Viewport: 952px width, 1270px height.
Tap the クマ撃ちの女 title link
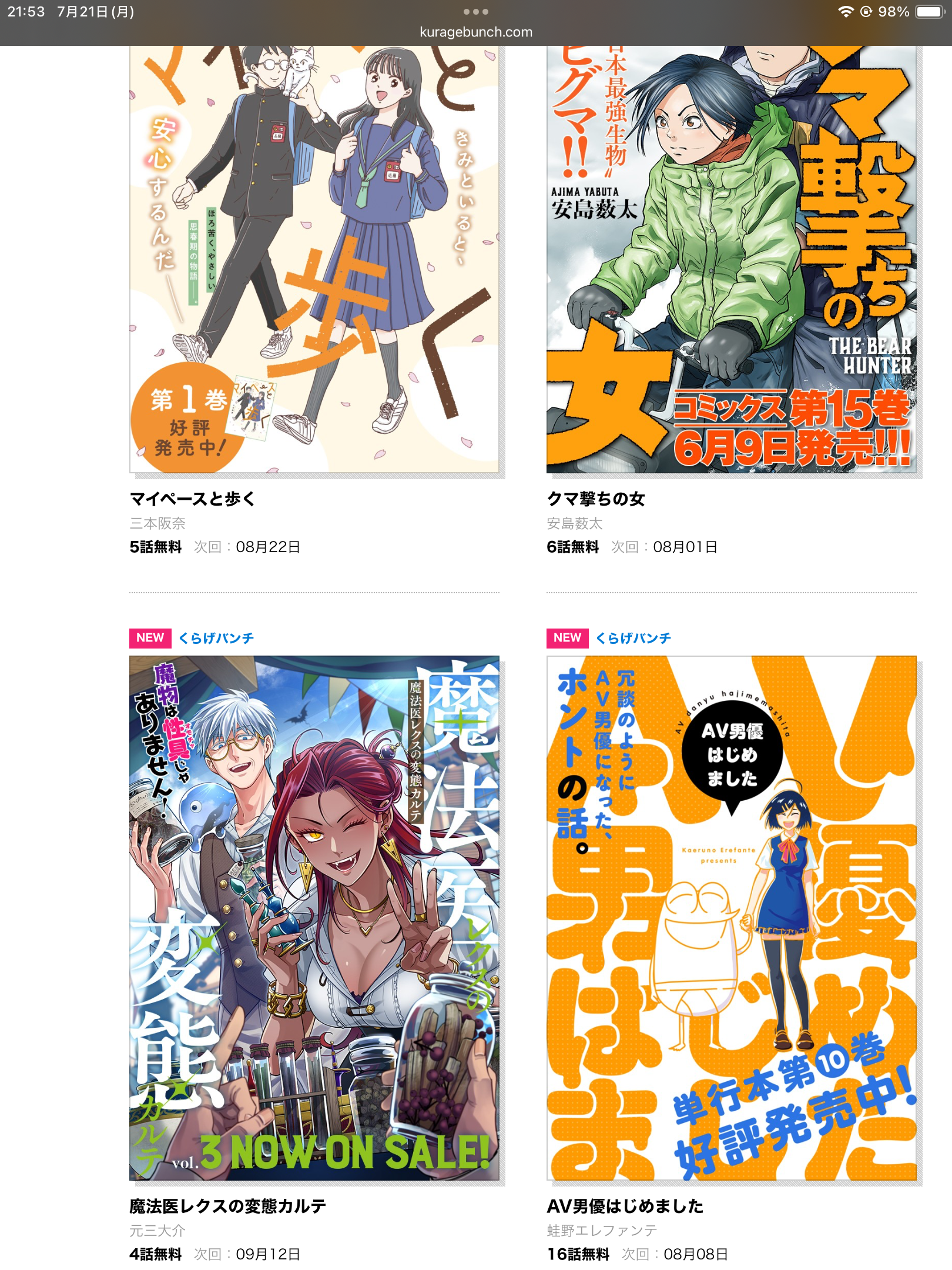coord(595,499)
